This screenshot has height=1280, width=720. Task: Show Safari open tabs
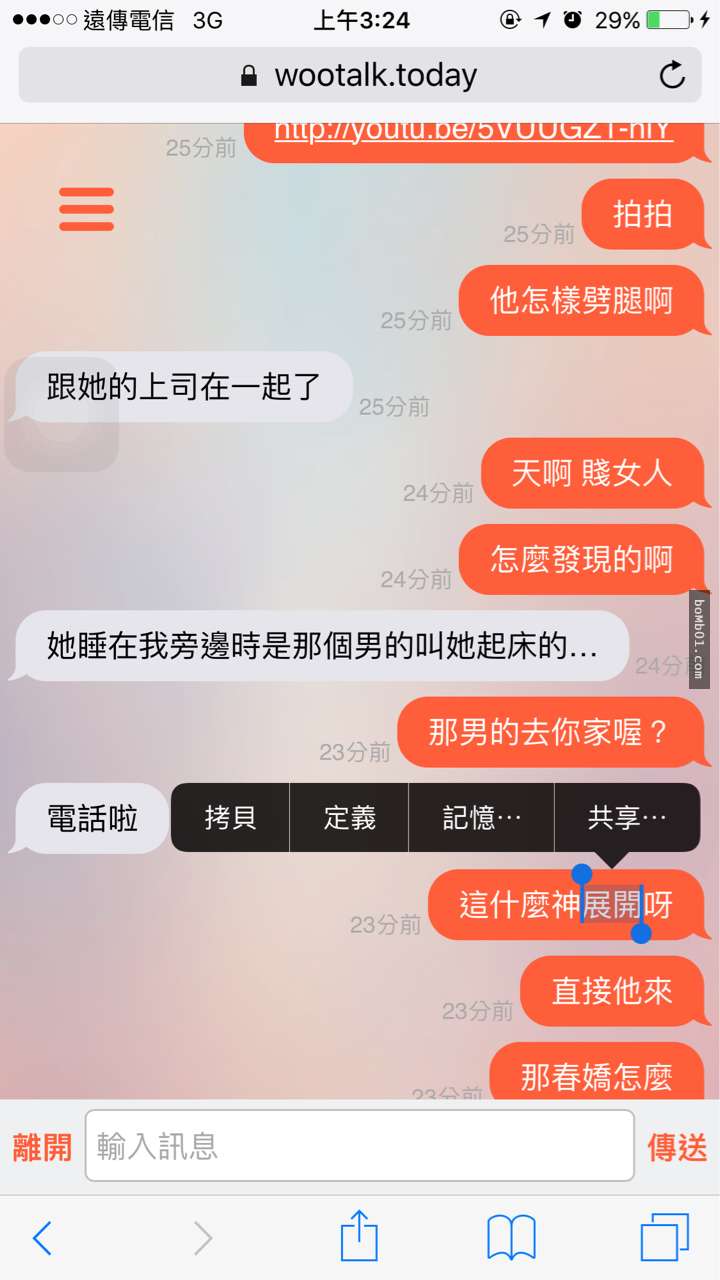[665, 1238]
